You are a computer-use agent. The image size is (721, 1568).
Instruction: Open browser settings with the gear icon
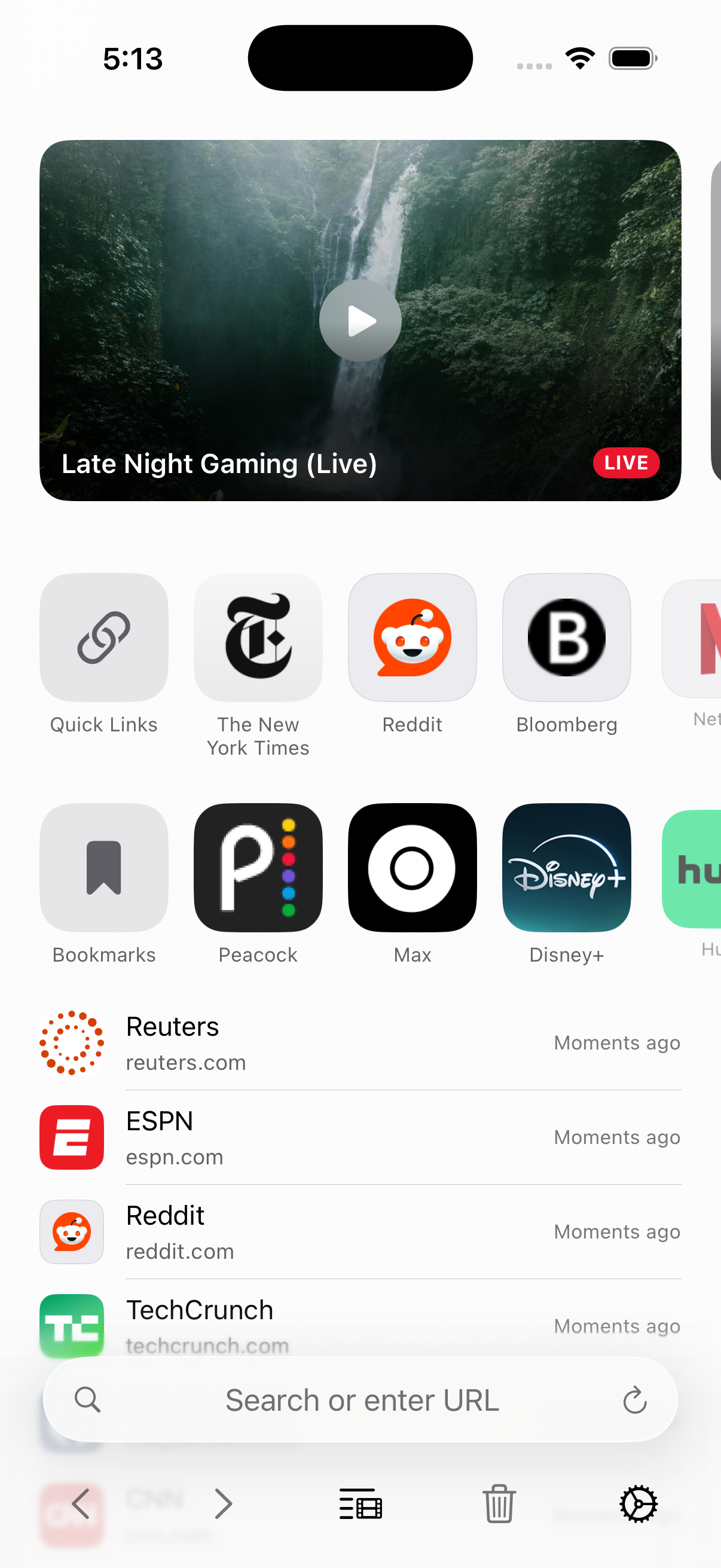(638, 1503)
